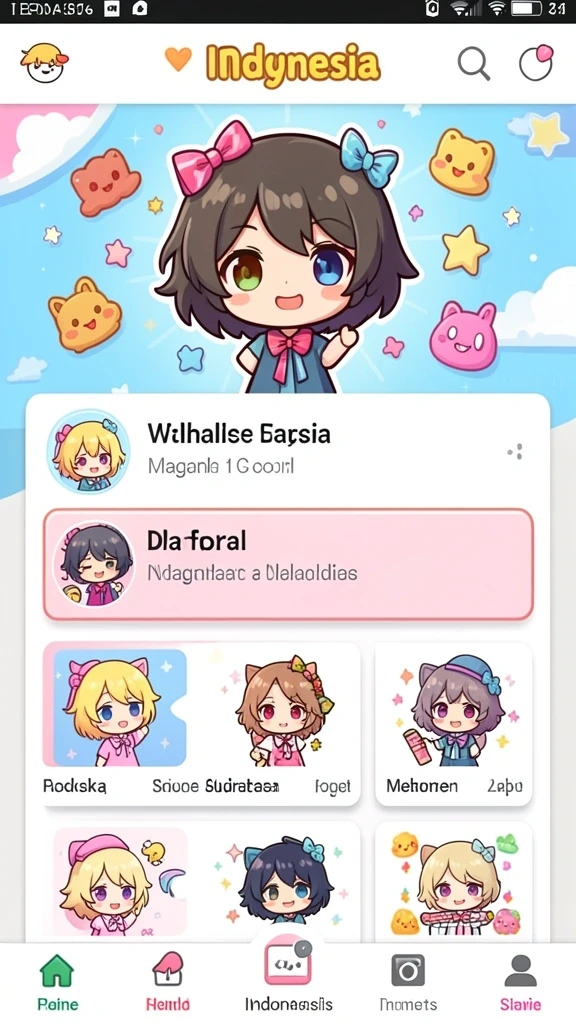The image size is (576, 1024).
Task: Open the blonde cat-ear character card
Action: click(454, 882)
